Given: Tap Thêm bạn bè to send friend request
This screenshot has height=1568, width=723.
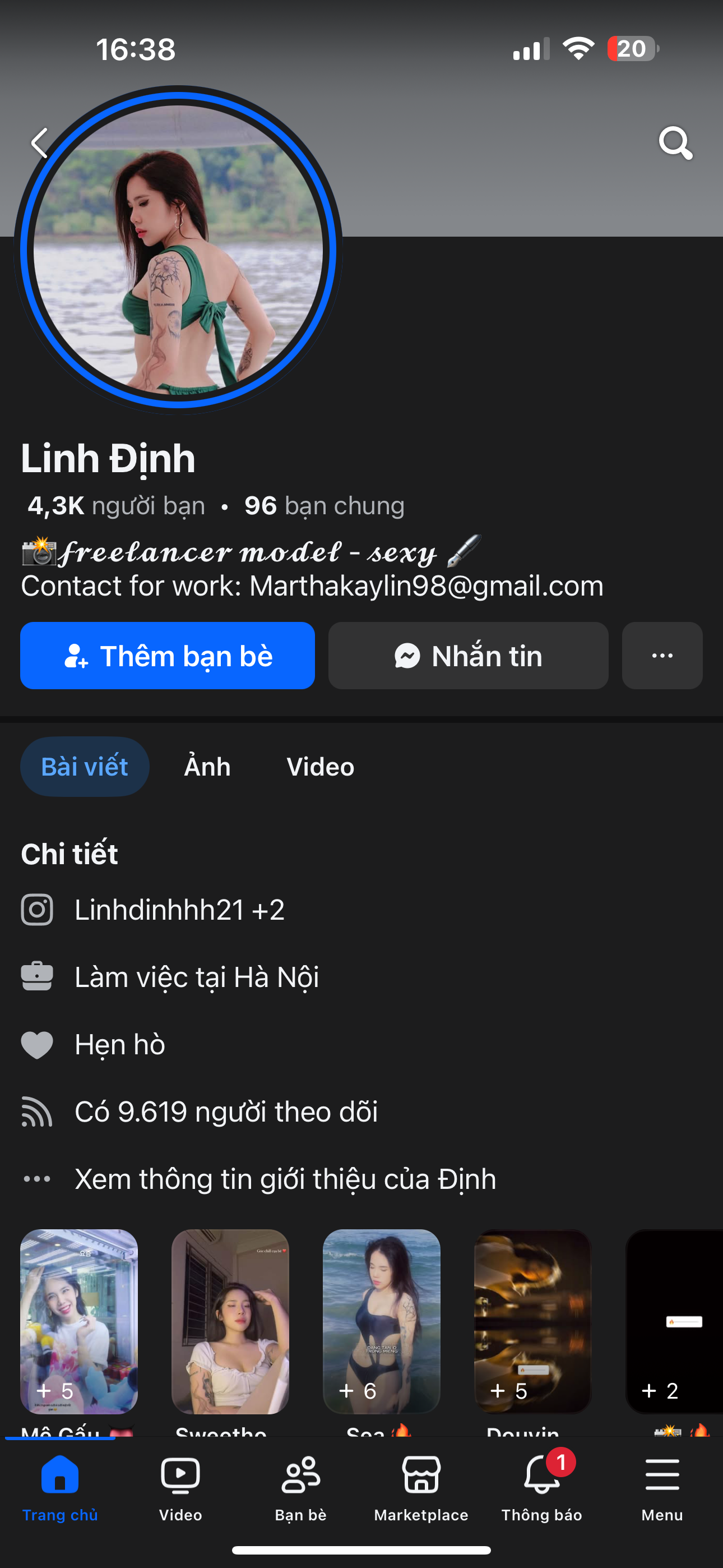Looking at the screenshot, I should pyautogui.click(x=168, y=656).
